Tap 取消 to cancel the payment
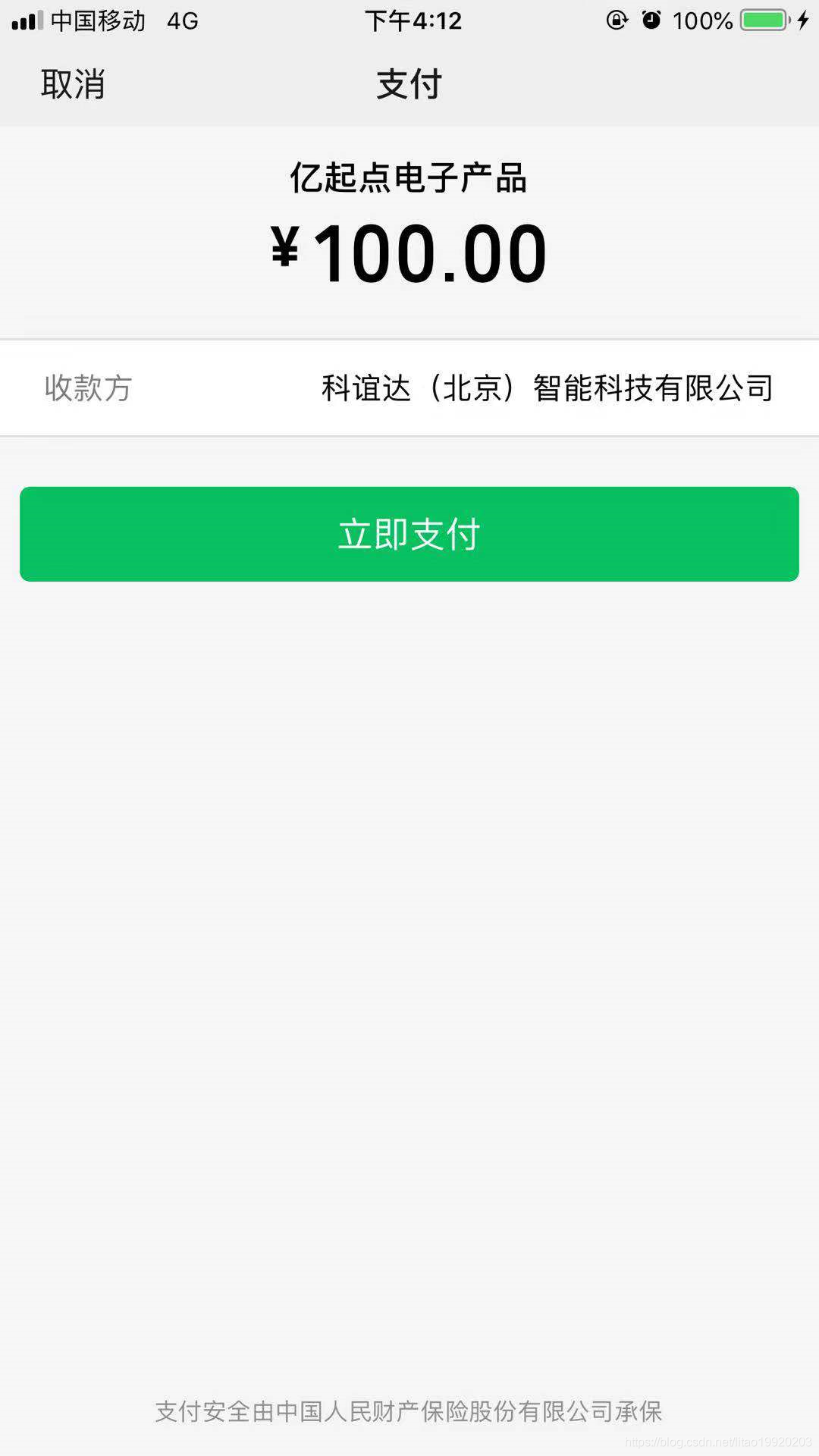This screenshot has width=819, height=1456. click(x=73, y=84)
